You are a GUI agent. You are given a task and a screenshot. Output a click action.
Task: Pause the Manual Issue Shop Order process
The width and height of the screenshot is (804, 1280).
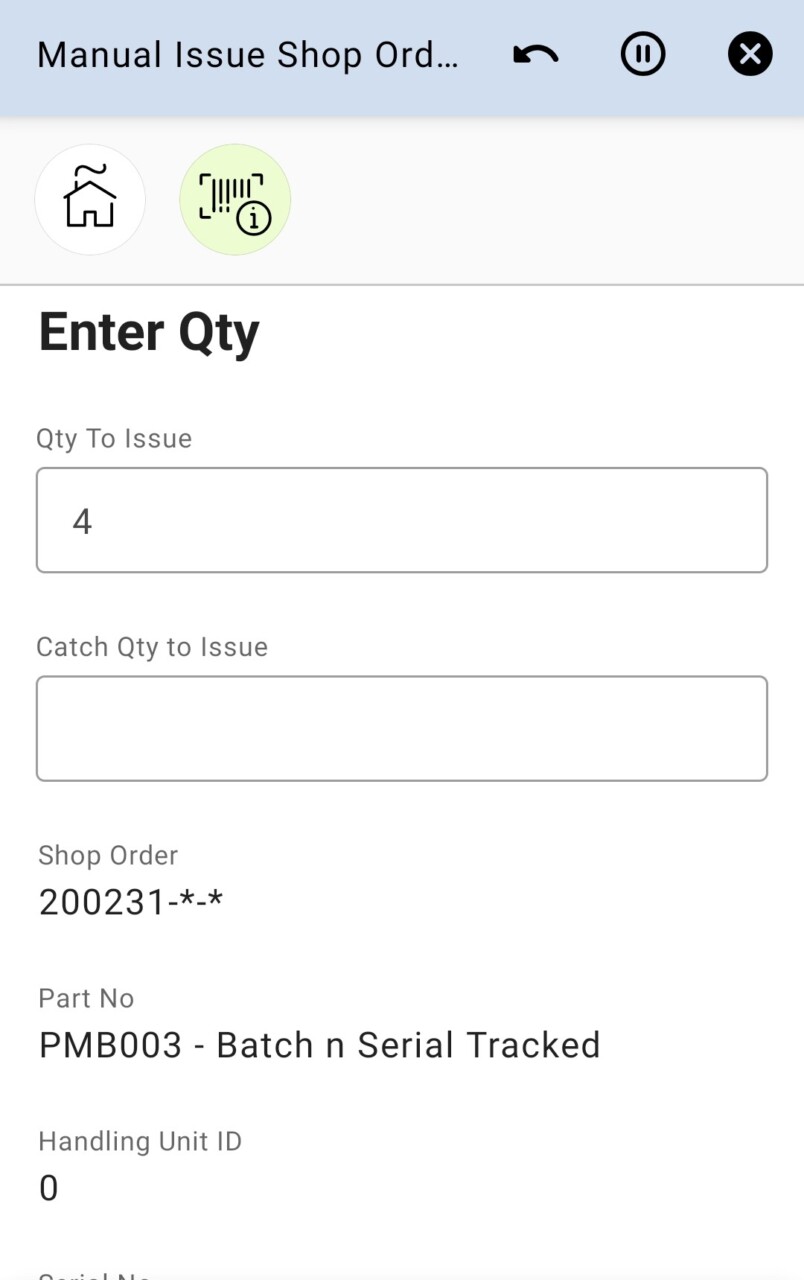[642, 55]
